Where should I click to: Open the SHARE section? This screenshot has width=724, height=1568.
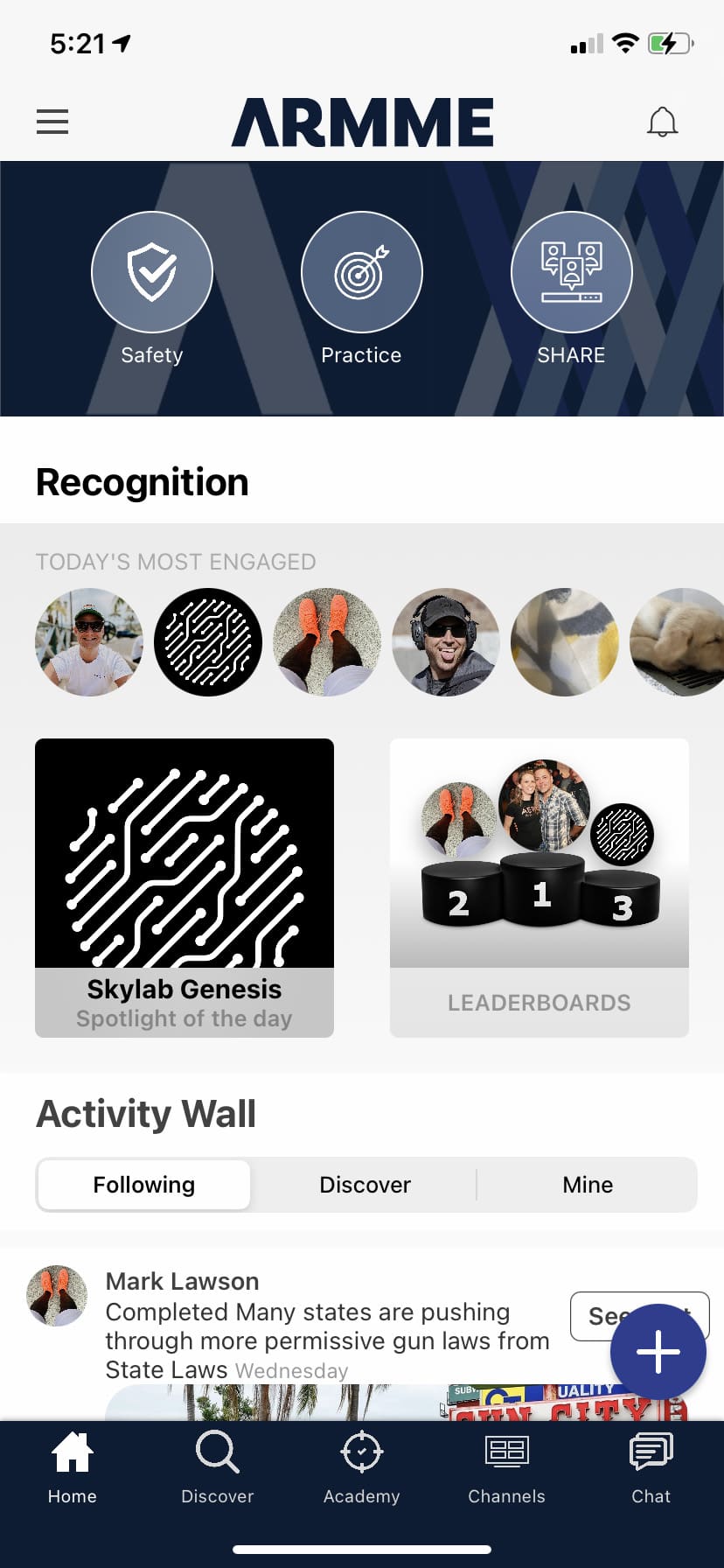click(x=571, y=272)
